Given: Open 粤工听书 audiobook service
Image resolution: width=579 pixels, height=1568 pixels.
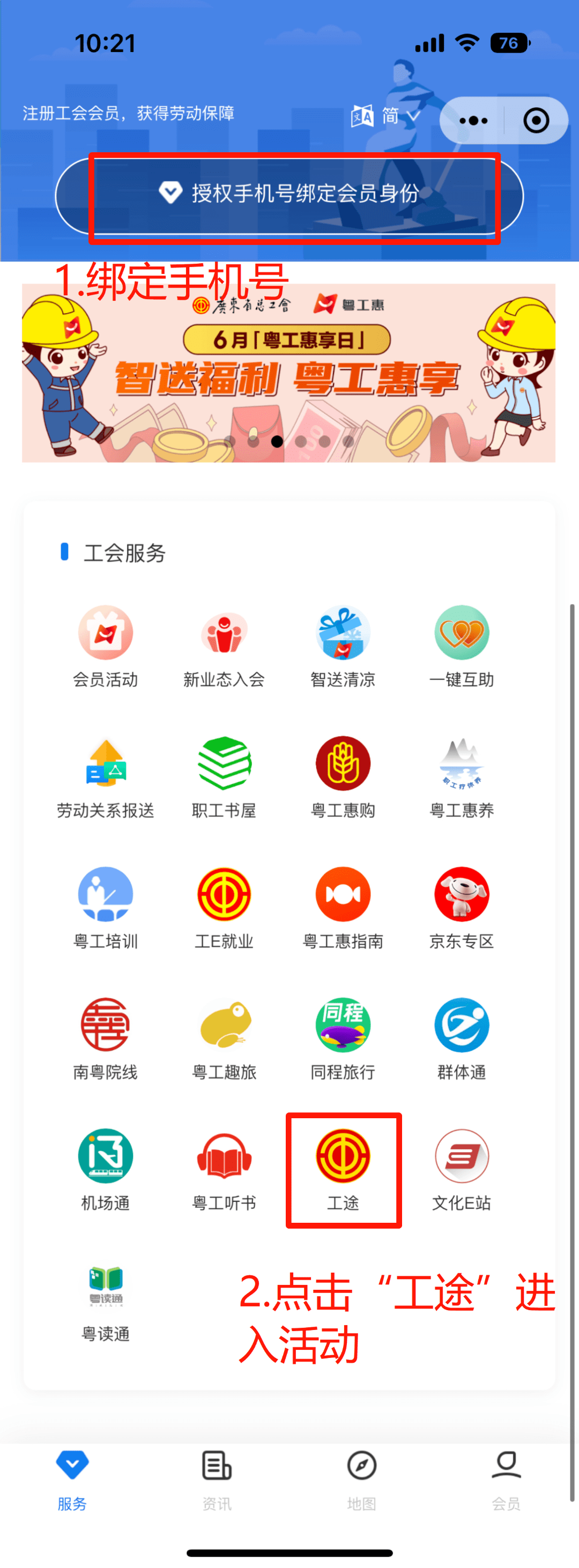Looking at the screenshot, I should click(x=224, y=1170).
